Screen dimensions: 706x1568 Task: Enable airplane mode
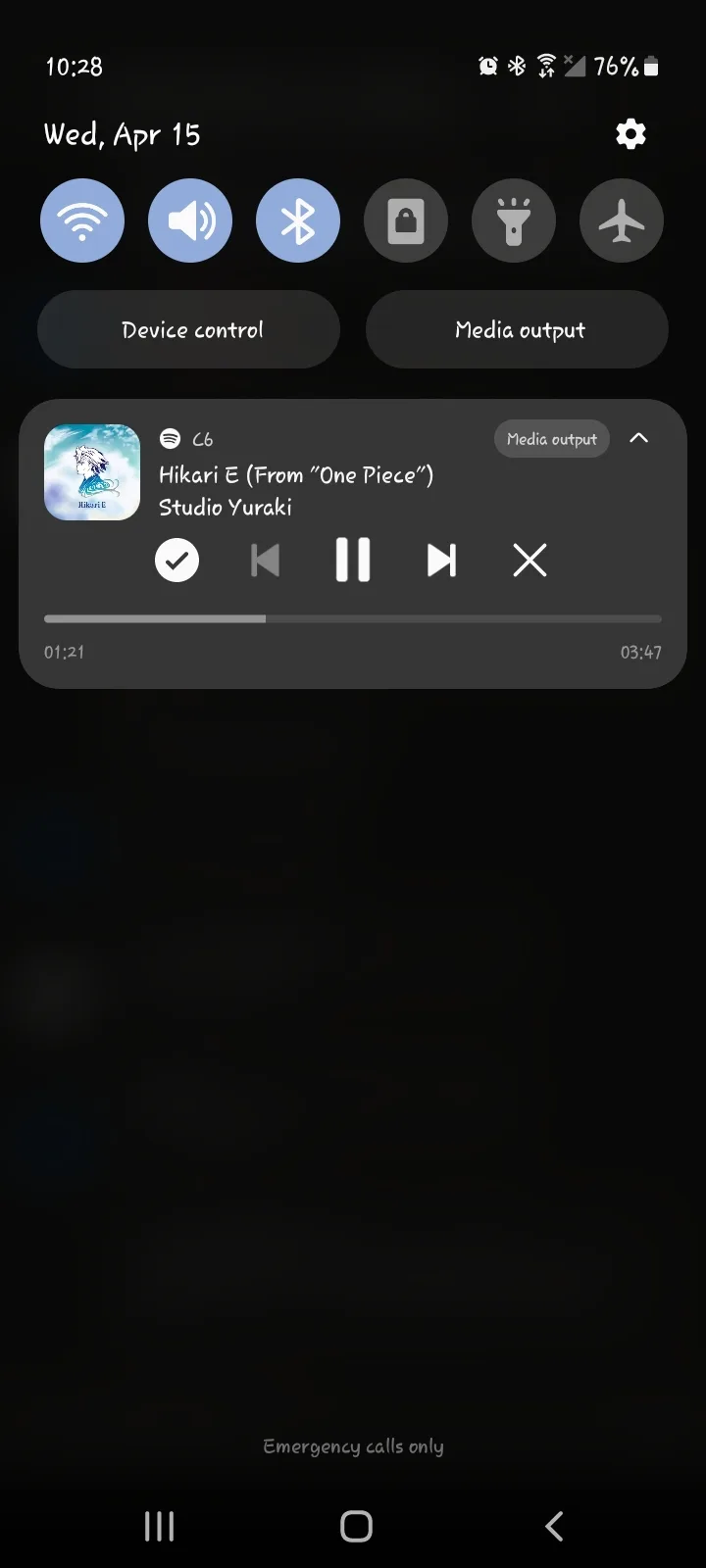622,220
